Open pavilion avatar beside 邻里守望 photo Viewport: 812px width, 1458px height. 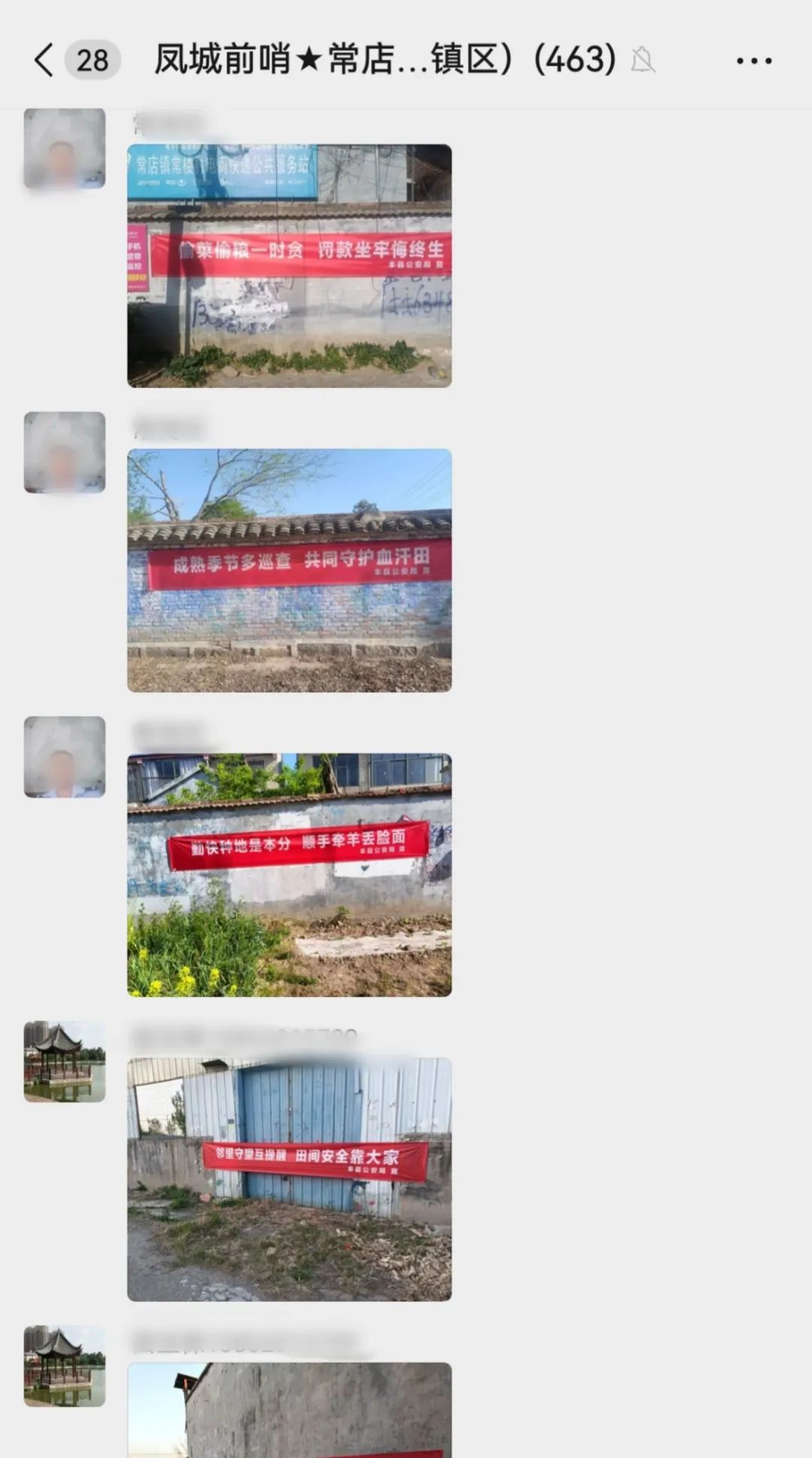65,1062
